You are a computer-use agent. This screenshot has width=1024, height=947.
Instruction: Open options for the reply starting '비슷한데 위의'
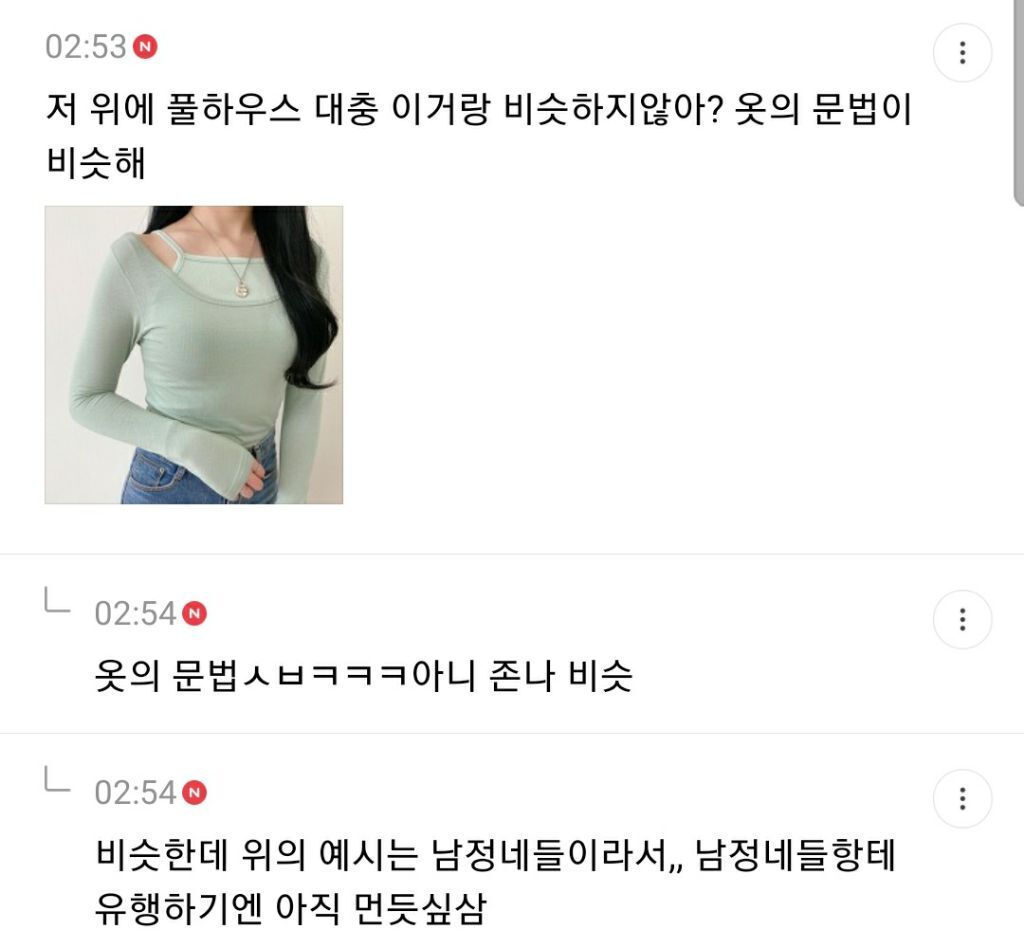962,799
